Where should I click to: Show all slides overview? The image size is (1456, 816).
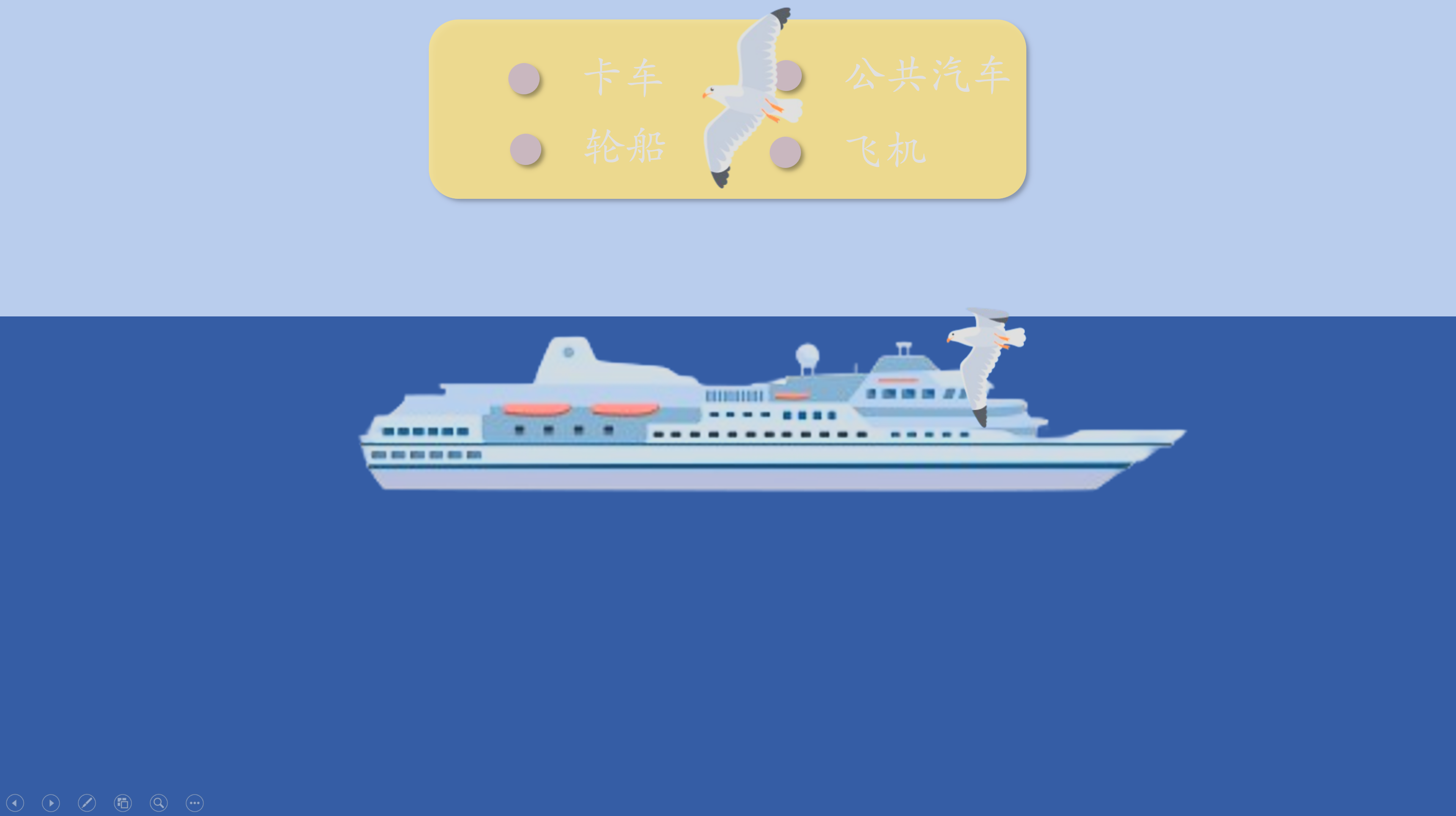pyautogui.click(x=123, y=802)
